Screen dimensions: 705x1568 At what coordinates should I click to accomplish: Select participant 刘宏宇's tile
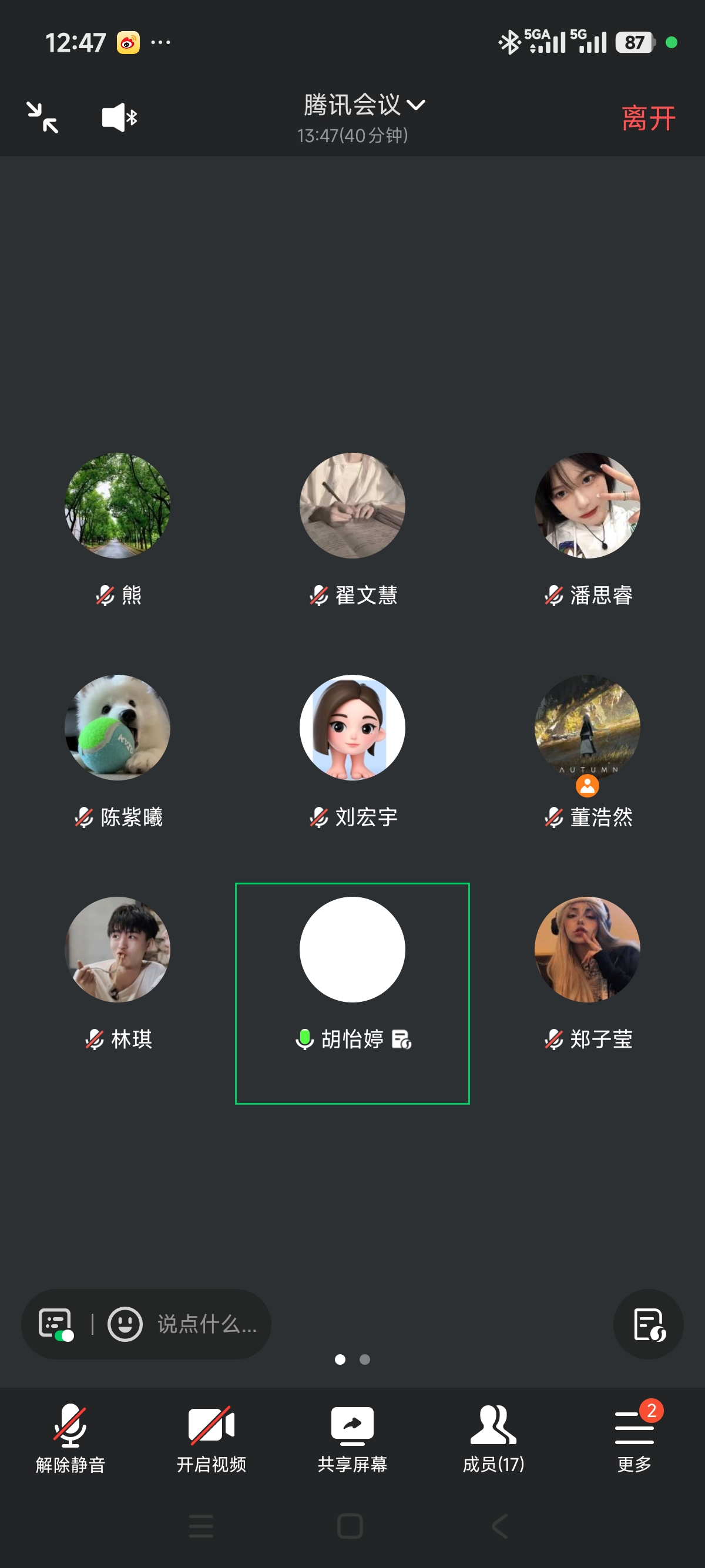[352, 728]
